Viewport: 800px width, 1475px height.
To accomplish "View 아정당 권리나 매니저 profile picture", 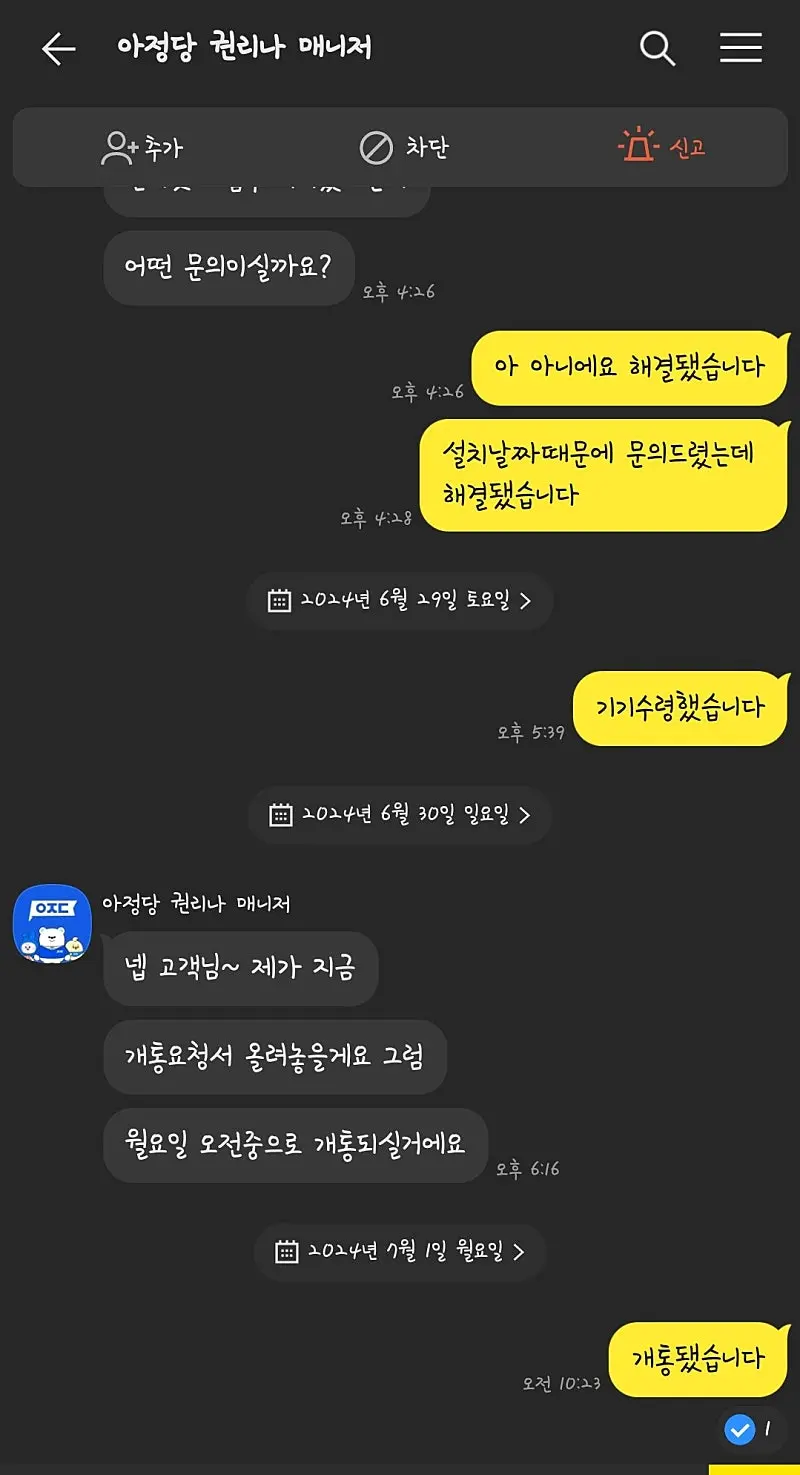I will tap(52, 924).
